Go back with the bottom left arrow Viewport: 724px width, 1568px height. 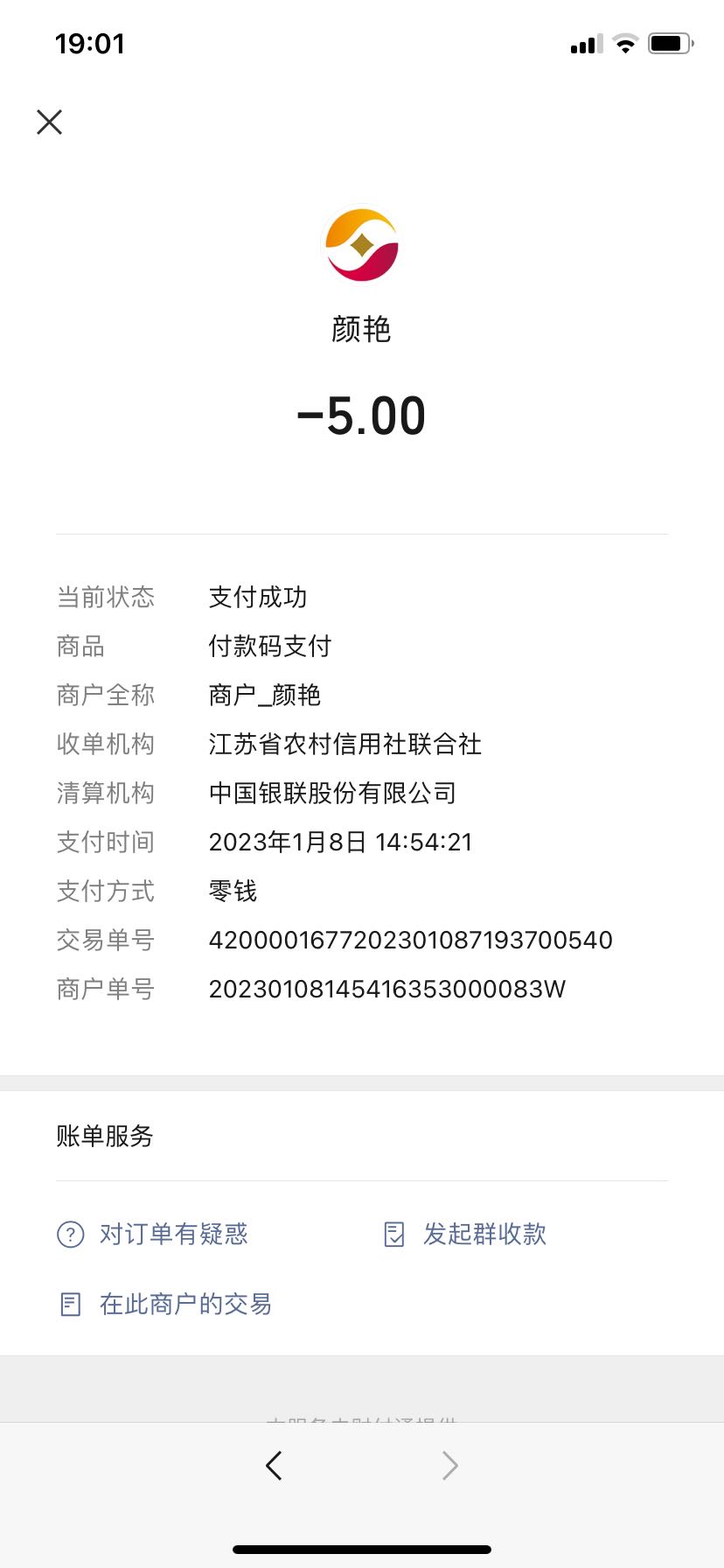click(x=274, y=1465)
